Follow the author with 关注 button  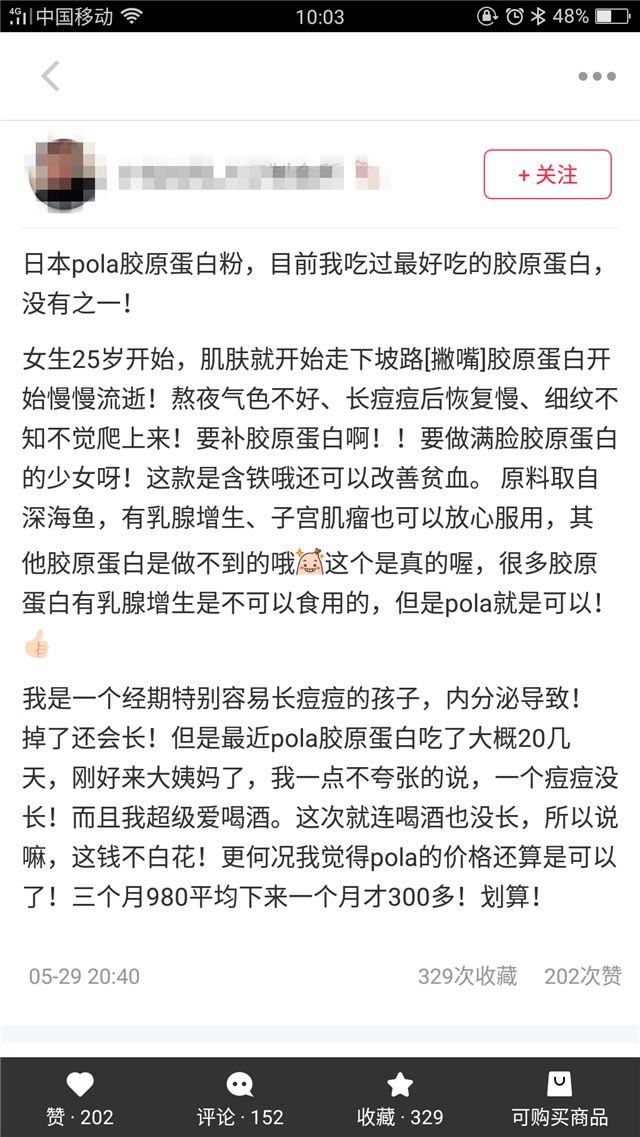pos(548,174)
